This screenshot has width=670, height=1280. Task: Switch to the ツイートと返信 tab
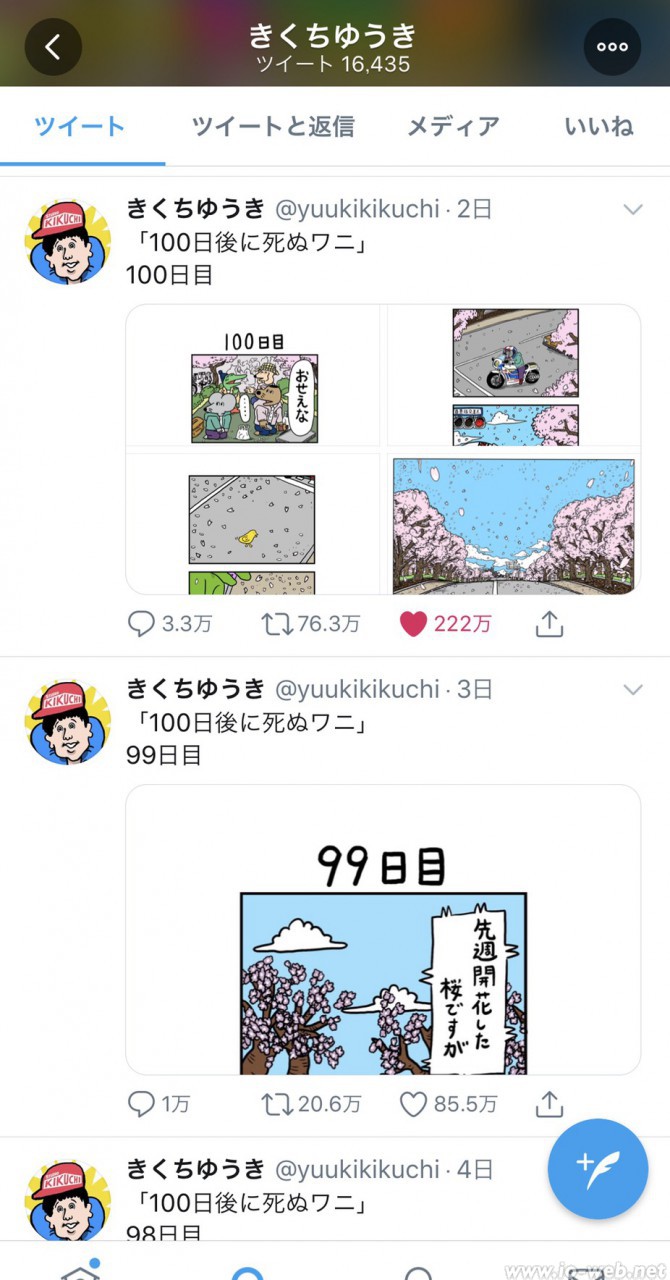point(272,127)
